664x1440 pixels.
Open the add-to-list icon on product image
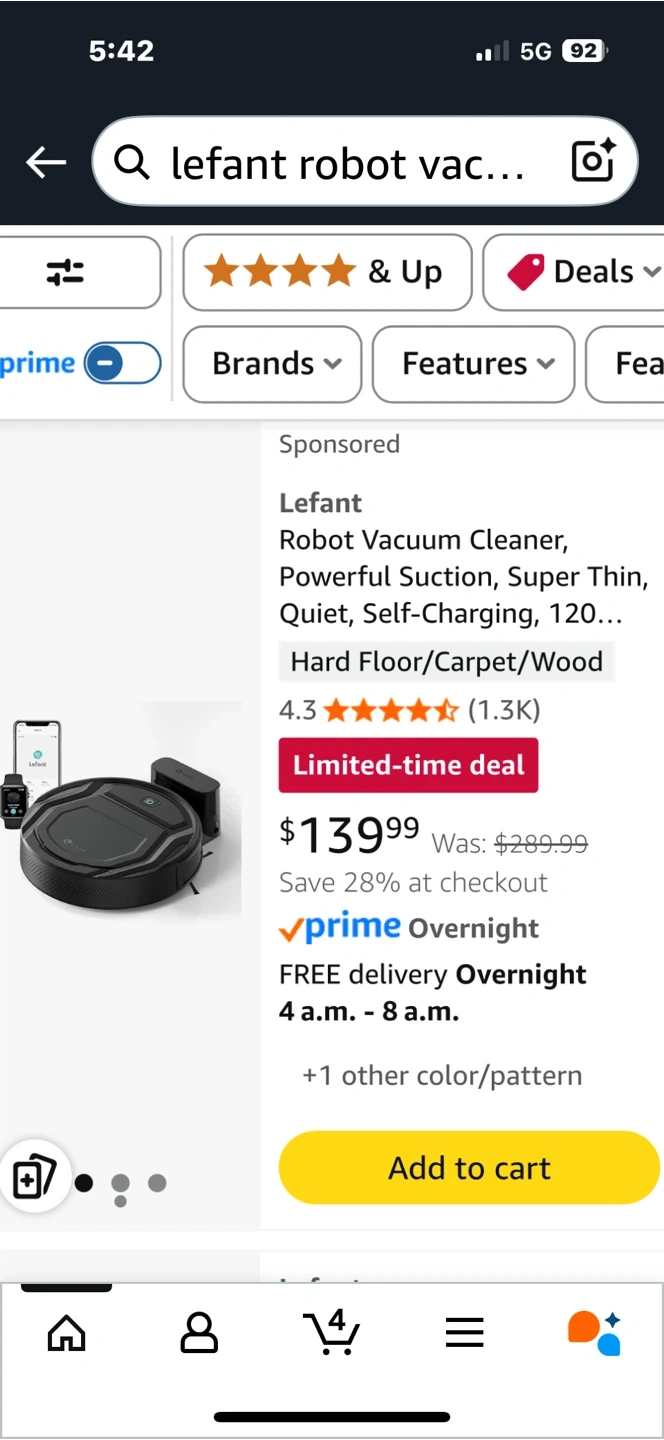click(34, 1177)
